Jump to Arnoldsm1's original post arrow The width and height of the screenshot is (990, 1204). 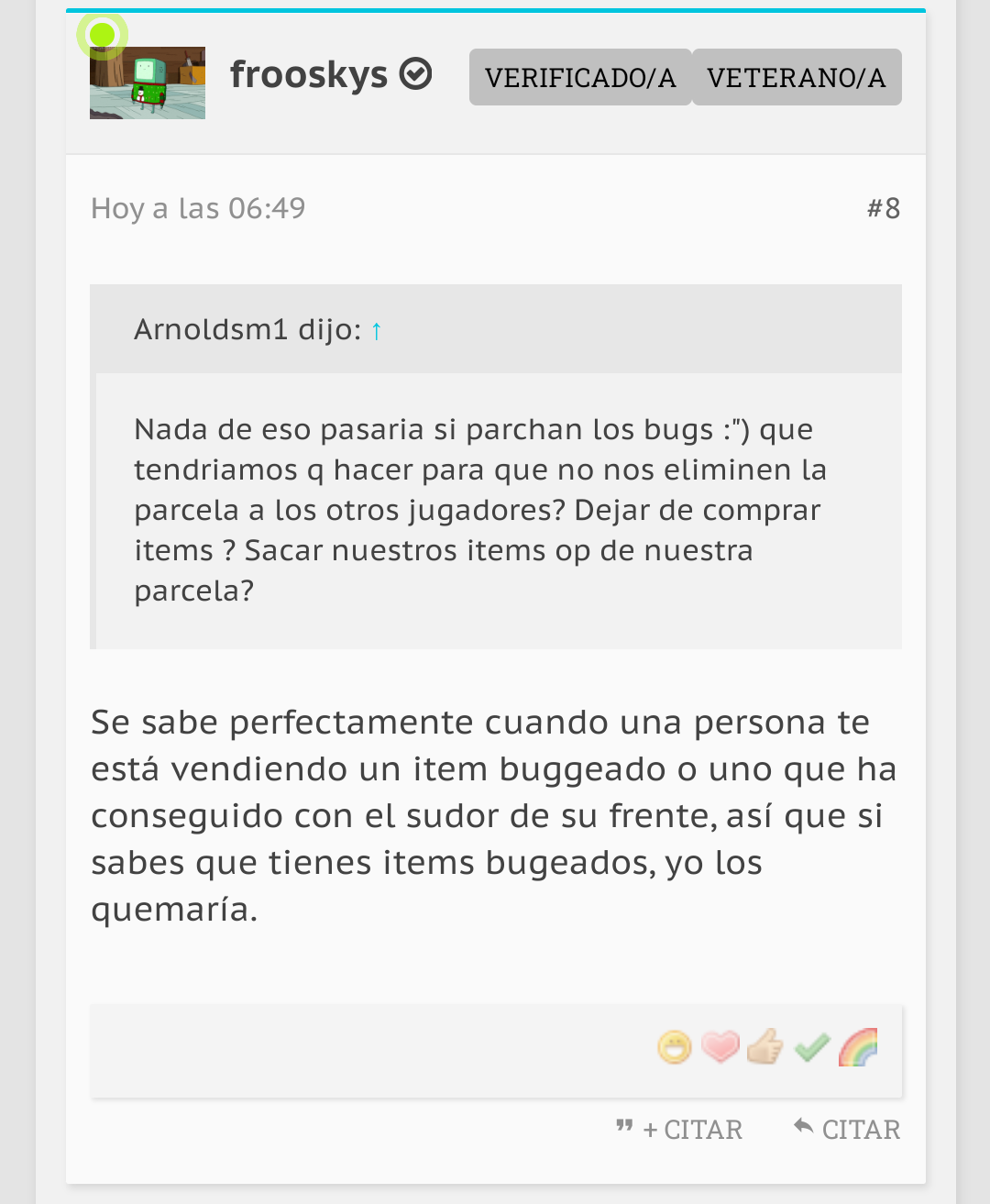click(376, 331)
